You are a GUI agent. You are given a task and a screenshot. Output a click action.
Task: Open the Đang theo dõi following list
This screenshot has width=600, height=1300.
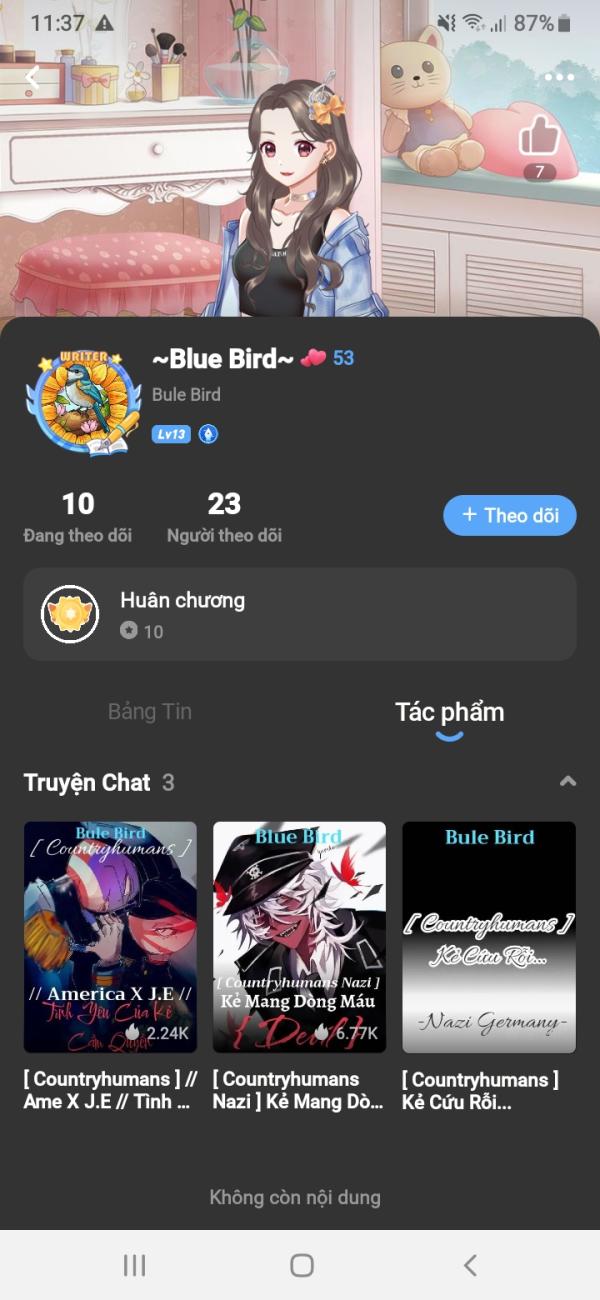(78, 517)
